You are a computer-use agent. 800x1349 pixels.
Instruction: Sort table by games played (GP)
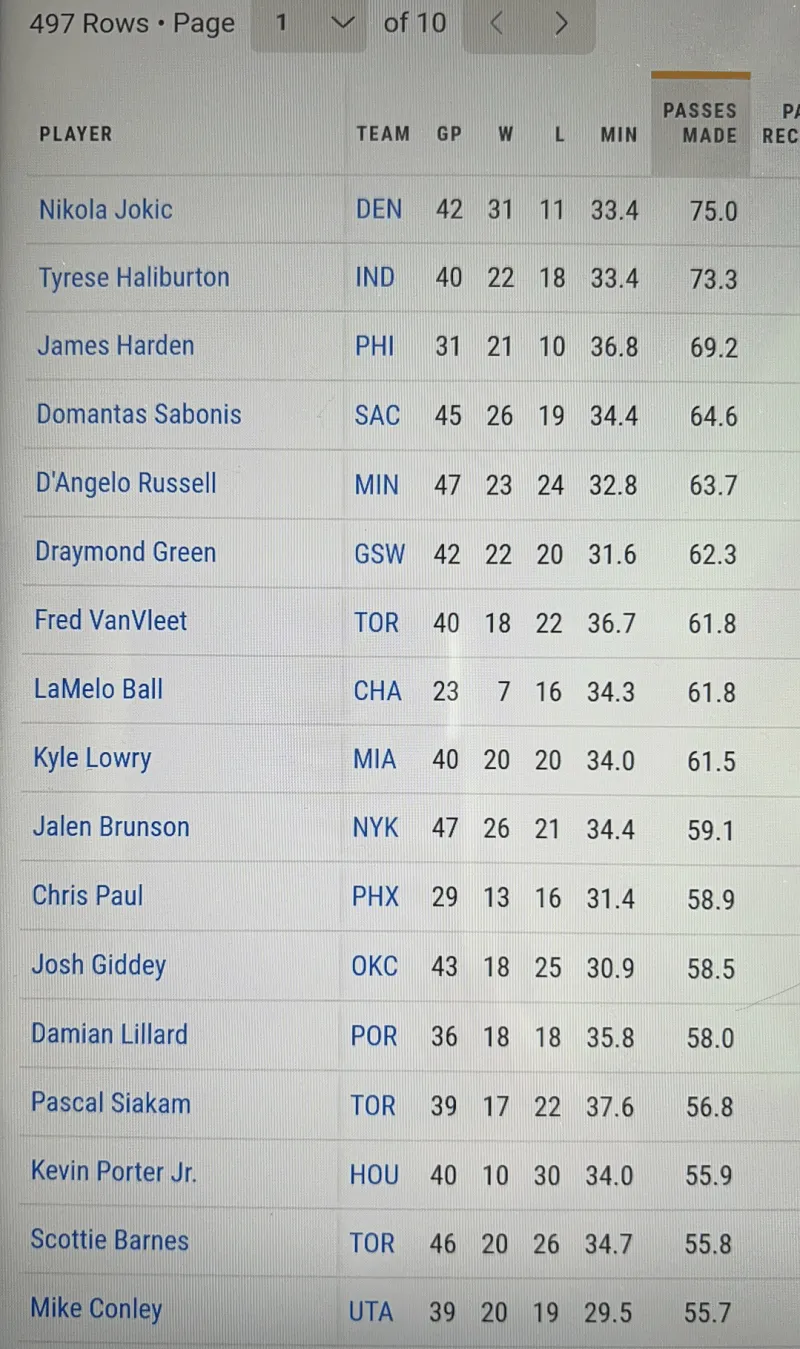click(x=449, y=134)
